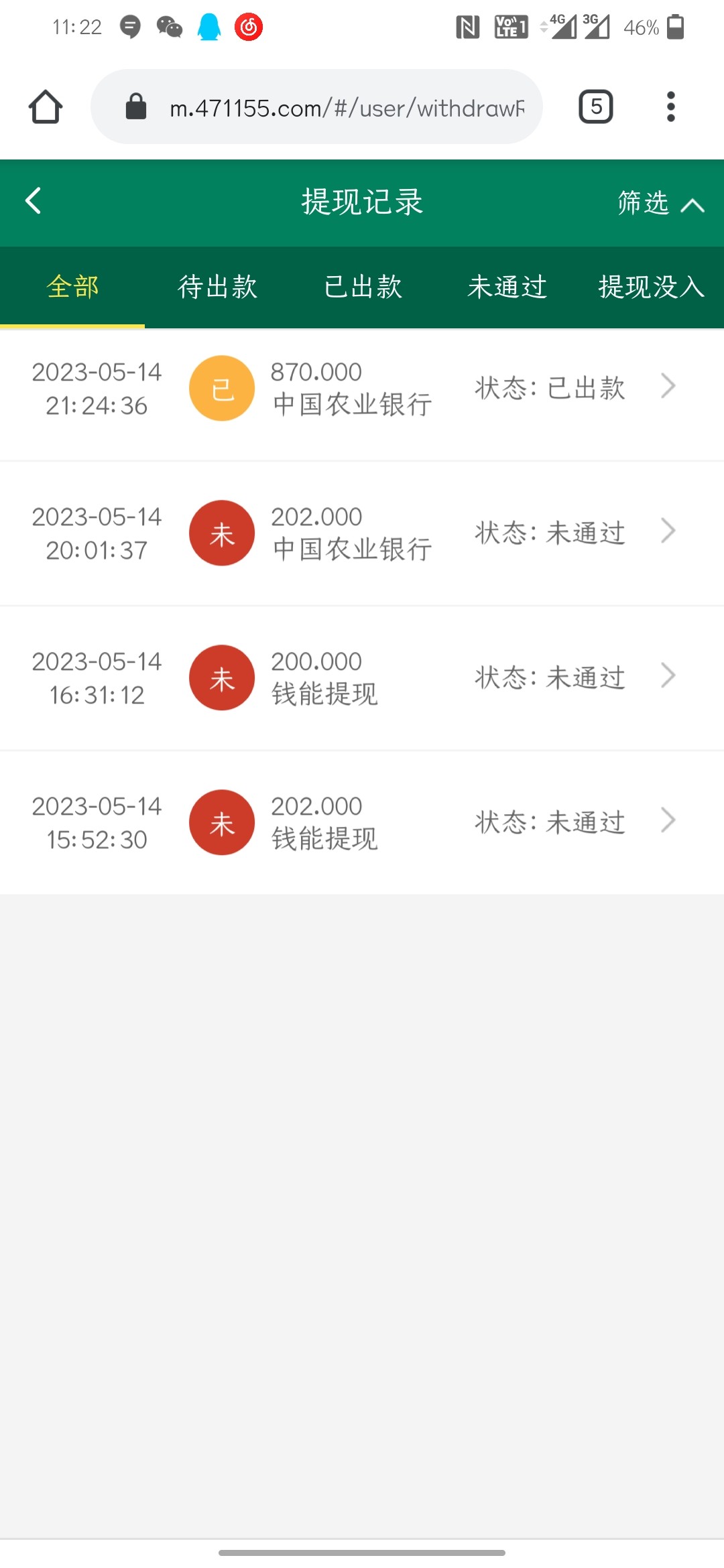The height and width of the screenshot is (1568, 724).
Task: Edit the m.471155.com address bar
Action: 335,107
